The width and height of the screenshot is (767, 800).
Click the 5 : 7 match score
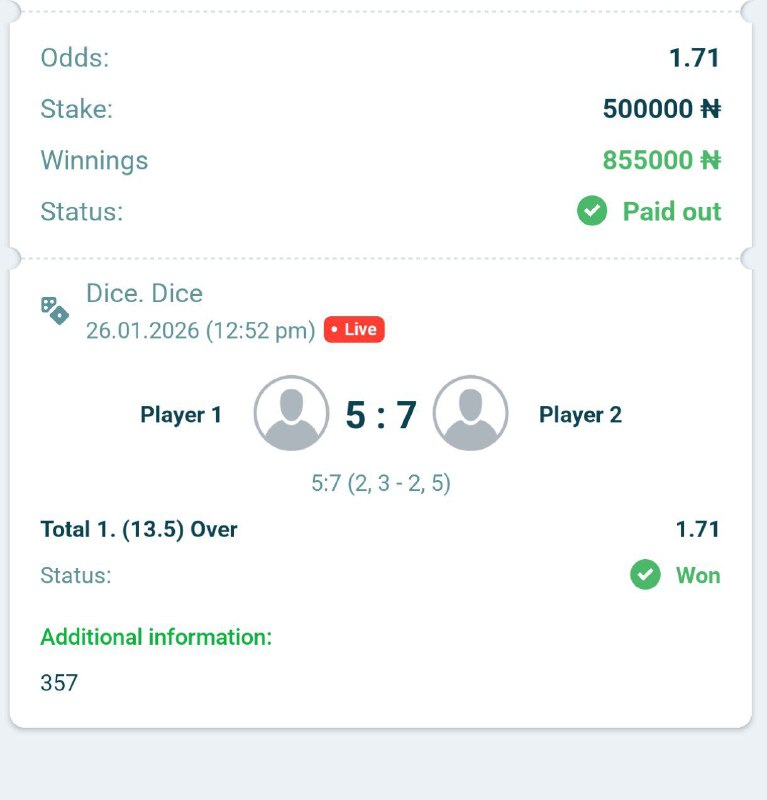(382, 413)
